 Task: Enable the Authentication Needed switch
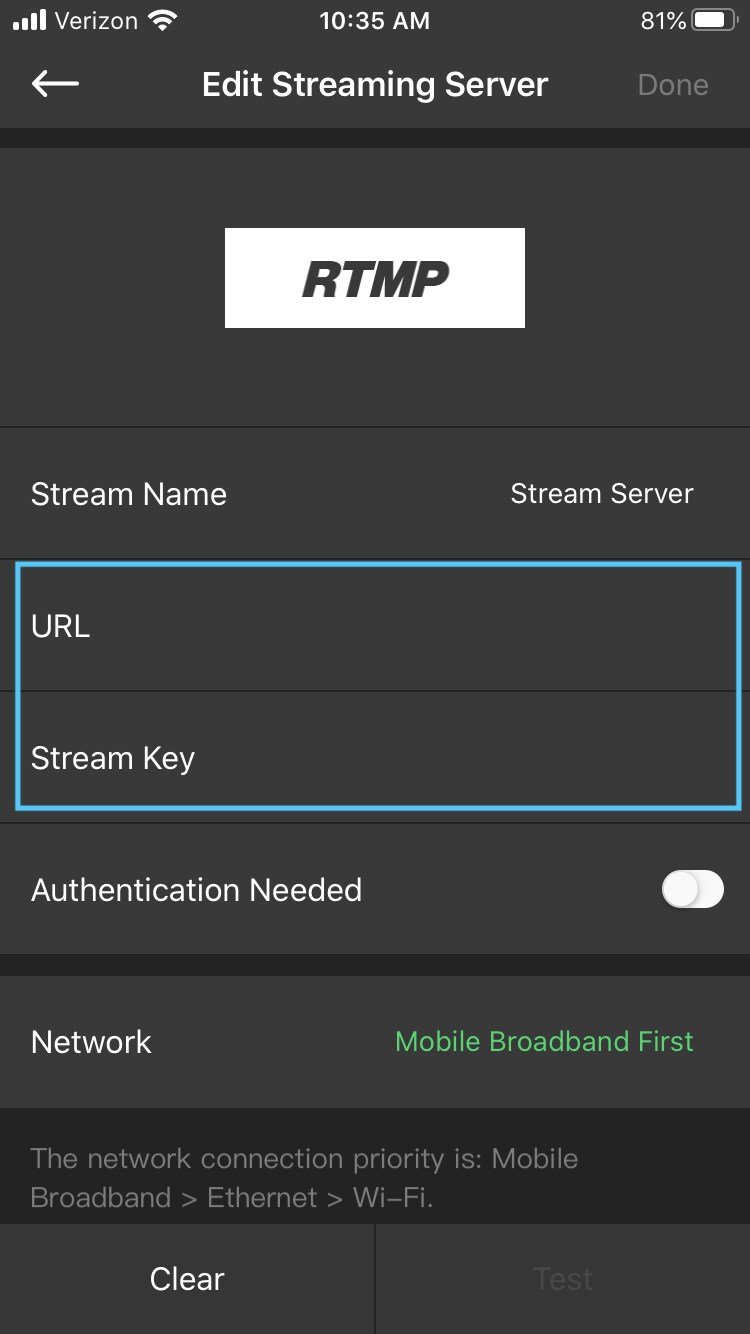pos(693,889)
